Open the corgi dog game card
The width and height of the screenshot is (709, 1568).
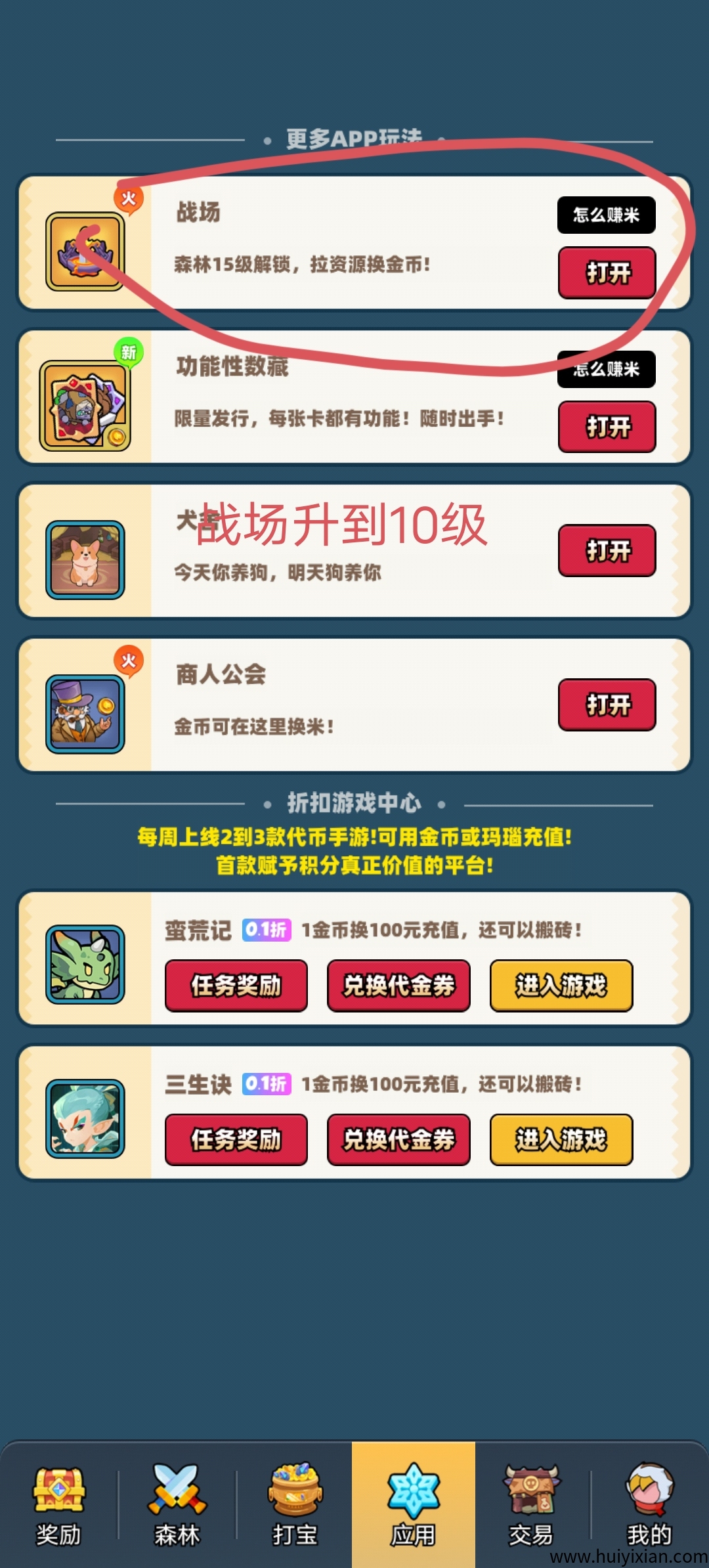[607, 550]
